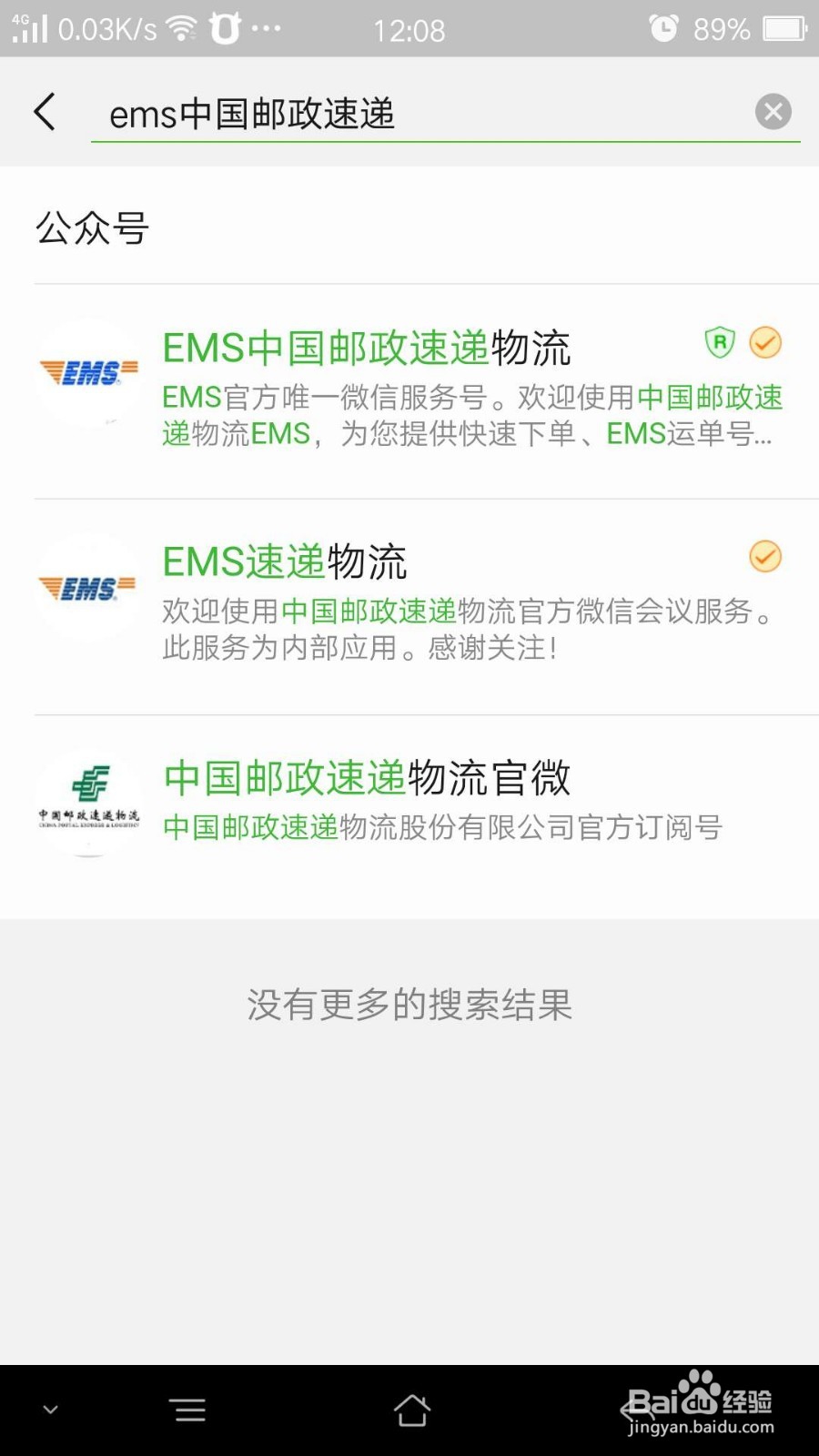Open the system menu button

coord(189,1410)
